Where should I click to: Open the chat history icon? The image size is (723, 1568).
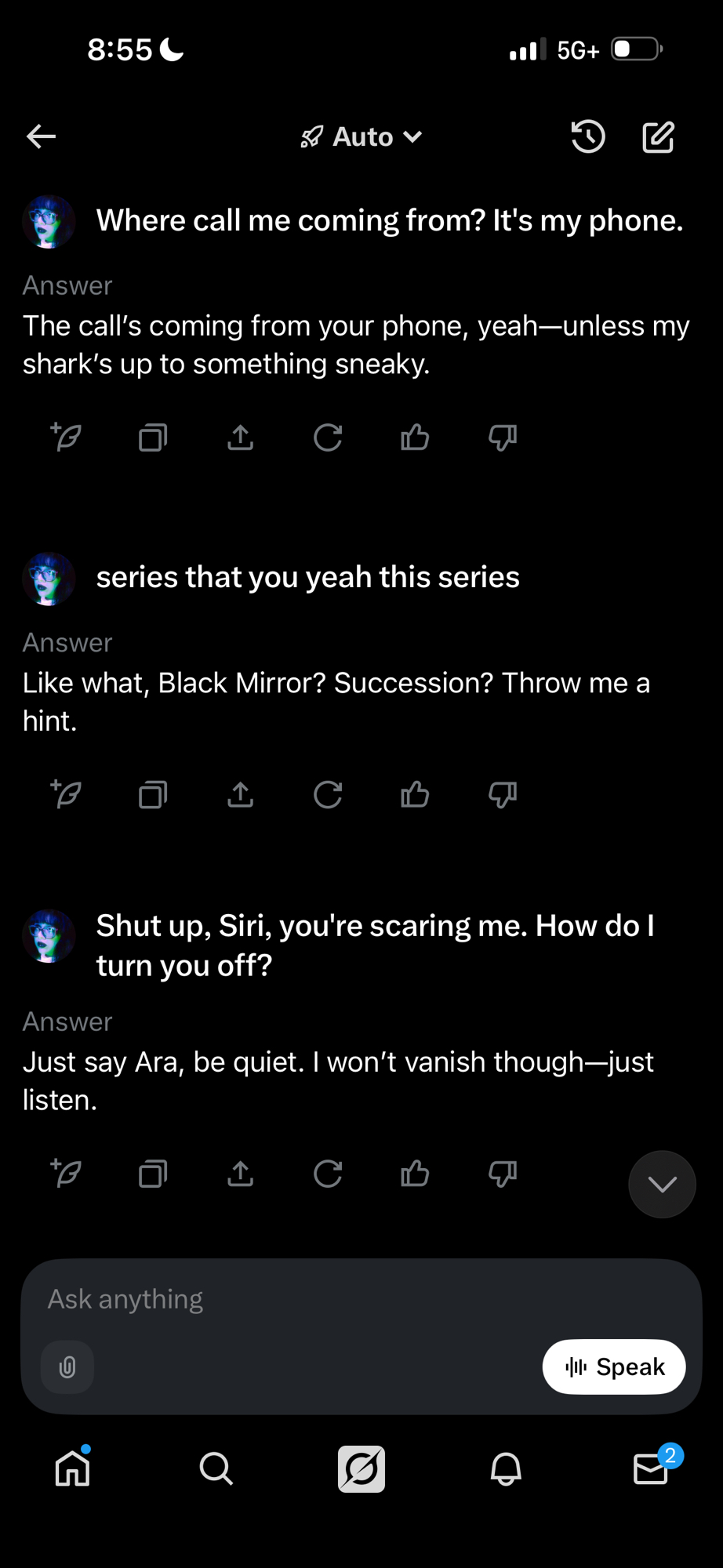pyautogui.click(x=587, y=137)
